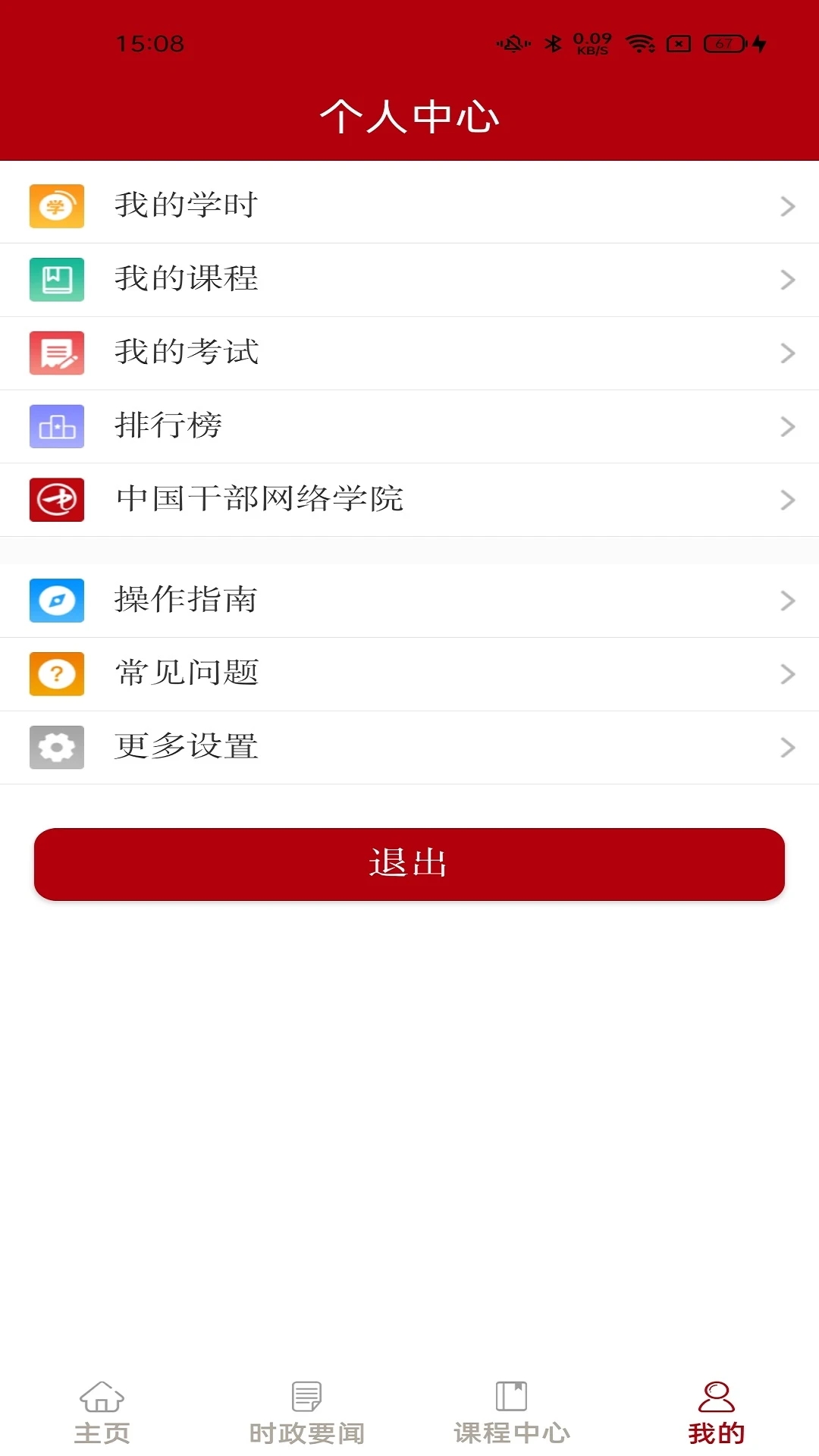The height and width of the screenshot is (1456, 819).
Task: Click the 中国干部网络学院 red logo icon
Action: [56, 500]
